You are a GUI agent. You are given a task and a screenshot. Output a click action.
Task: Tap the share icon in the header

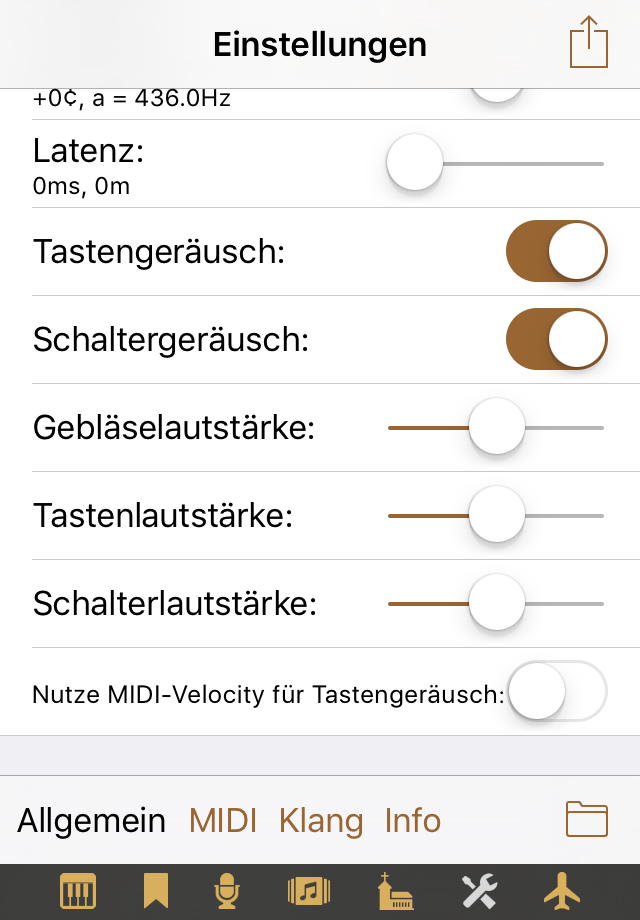588,43
